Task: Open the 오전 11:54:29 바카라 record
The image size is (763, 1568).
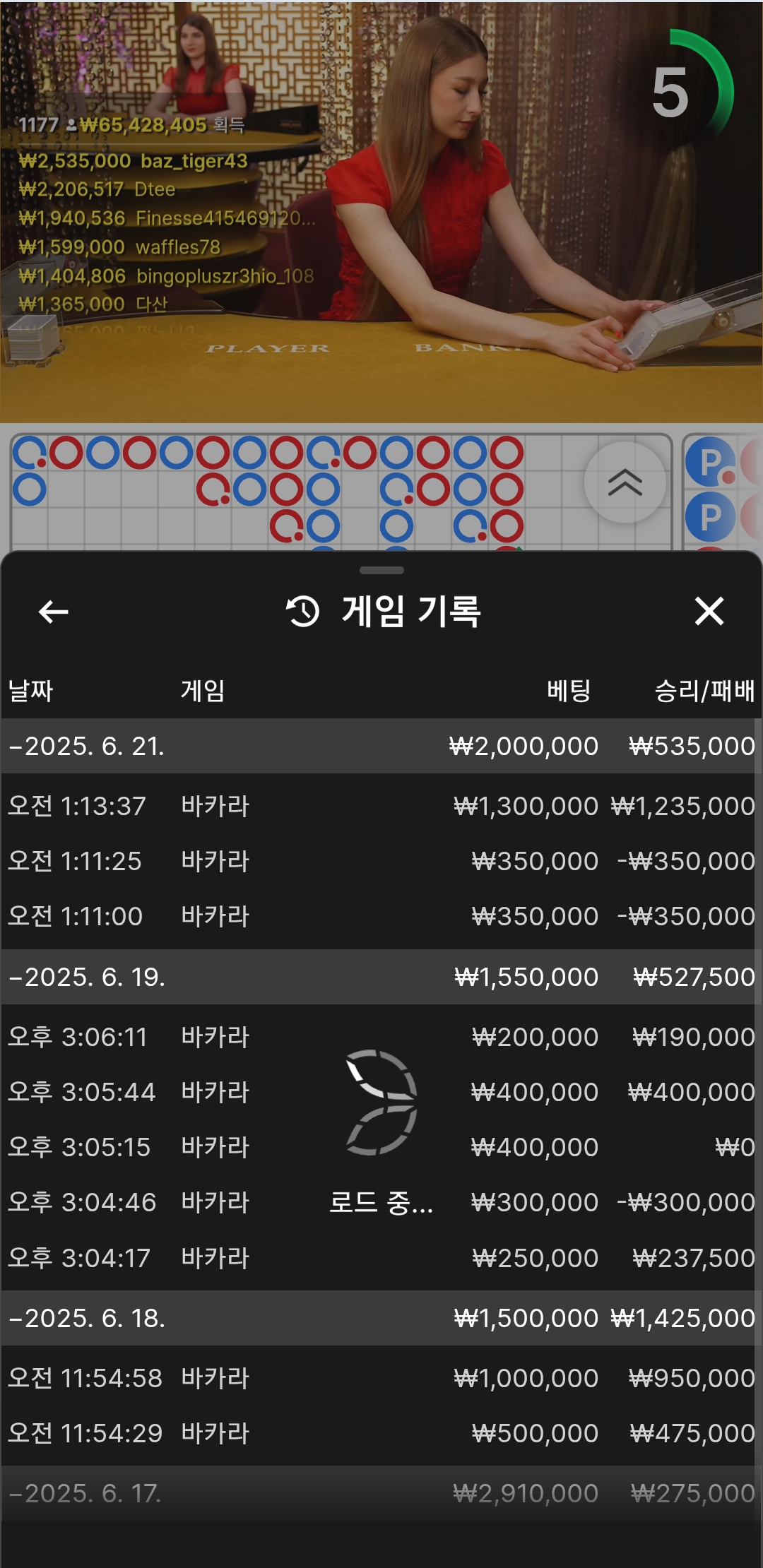Action: [381, 1433]
